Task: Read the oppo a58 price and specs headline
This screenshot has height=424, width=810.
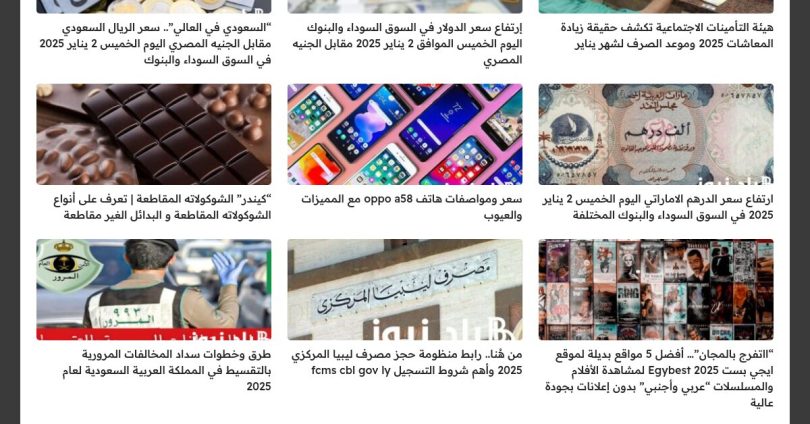Action: point(411,207)
